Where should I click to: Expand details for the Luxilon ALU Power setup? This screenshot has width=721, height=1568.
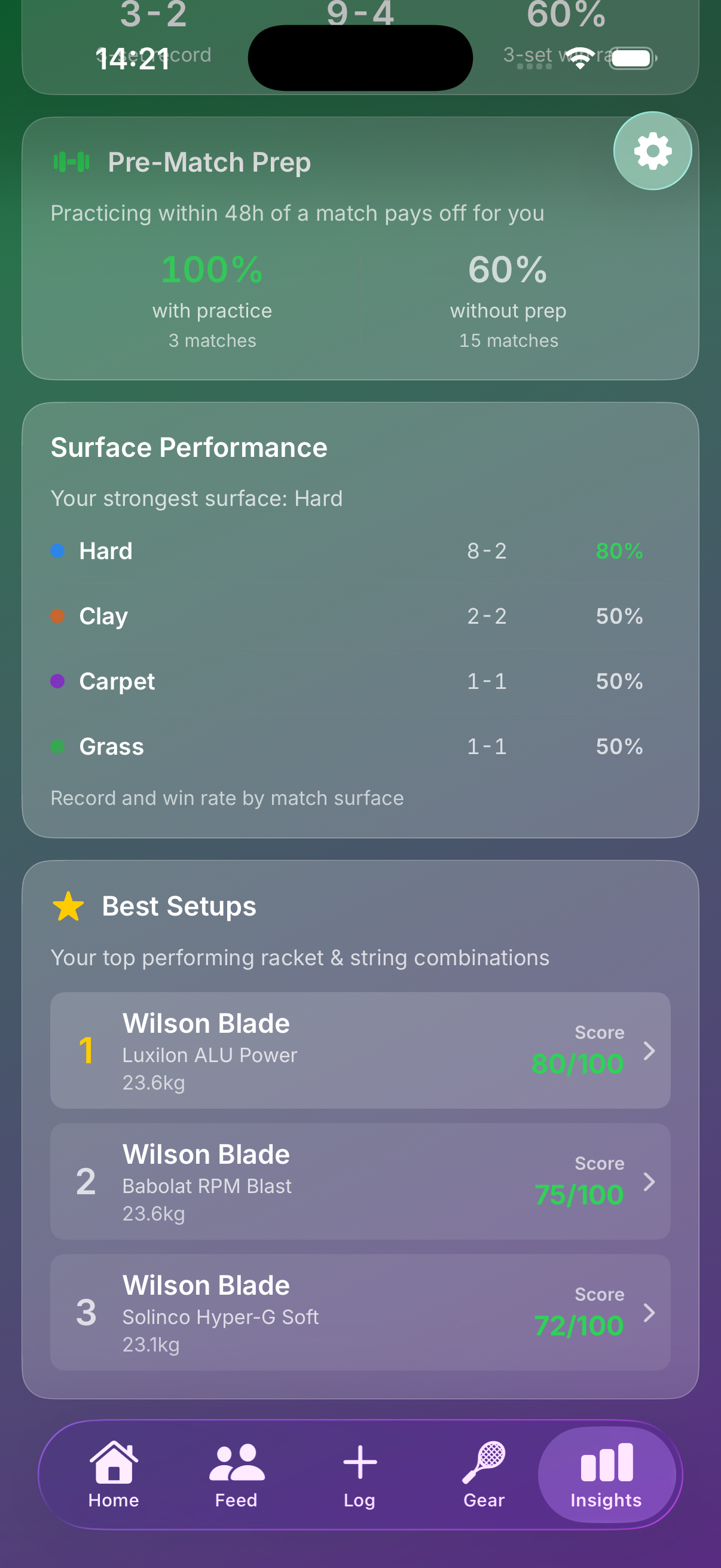(650, 1051)
